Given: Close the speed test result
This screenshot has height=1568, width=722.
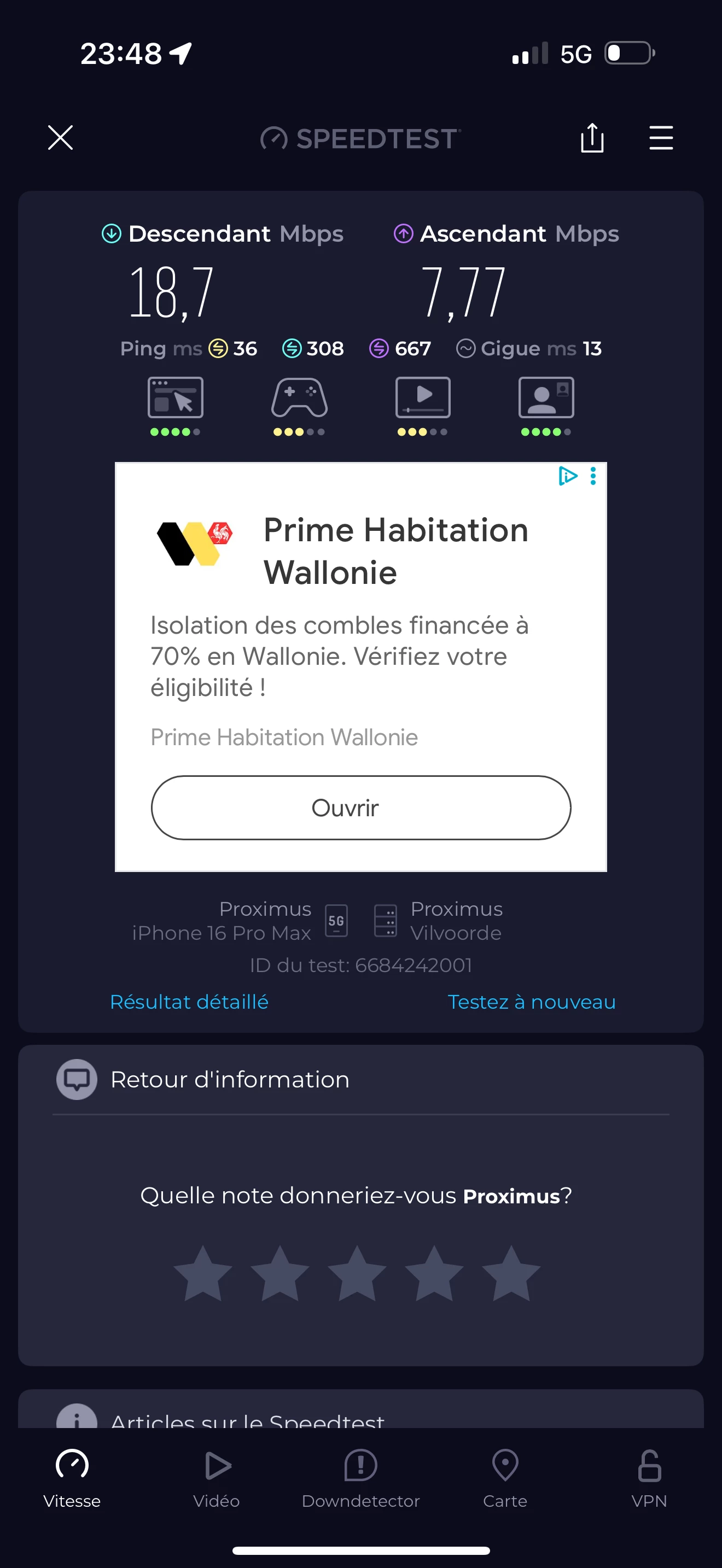Looking at the screenshot, I should [60, 138].
